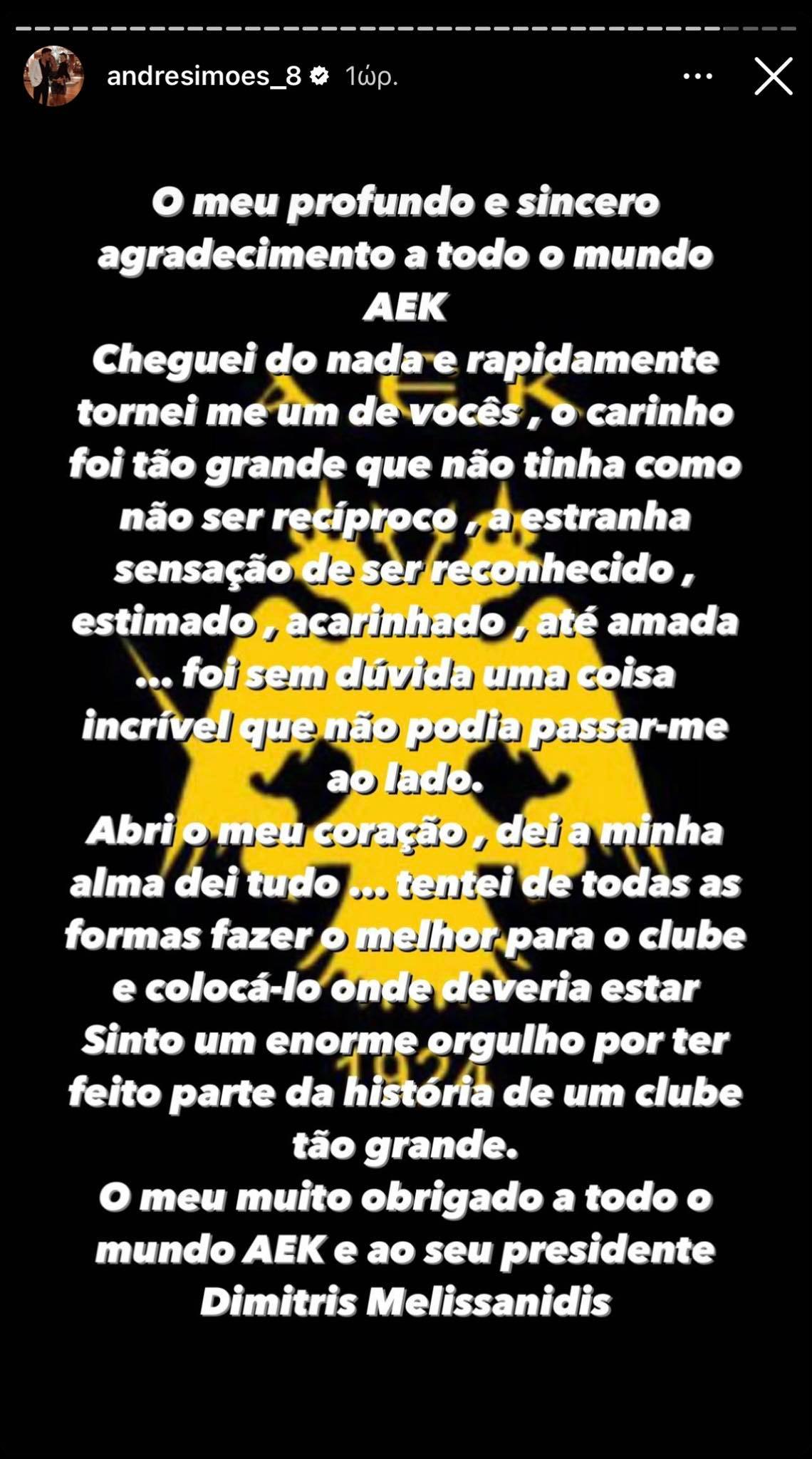Viewport: 812px width, 1459px height.
Task: Open the andresimoes_8 username link
Action: pyautogui.click(x=204, y=76)
